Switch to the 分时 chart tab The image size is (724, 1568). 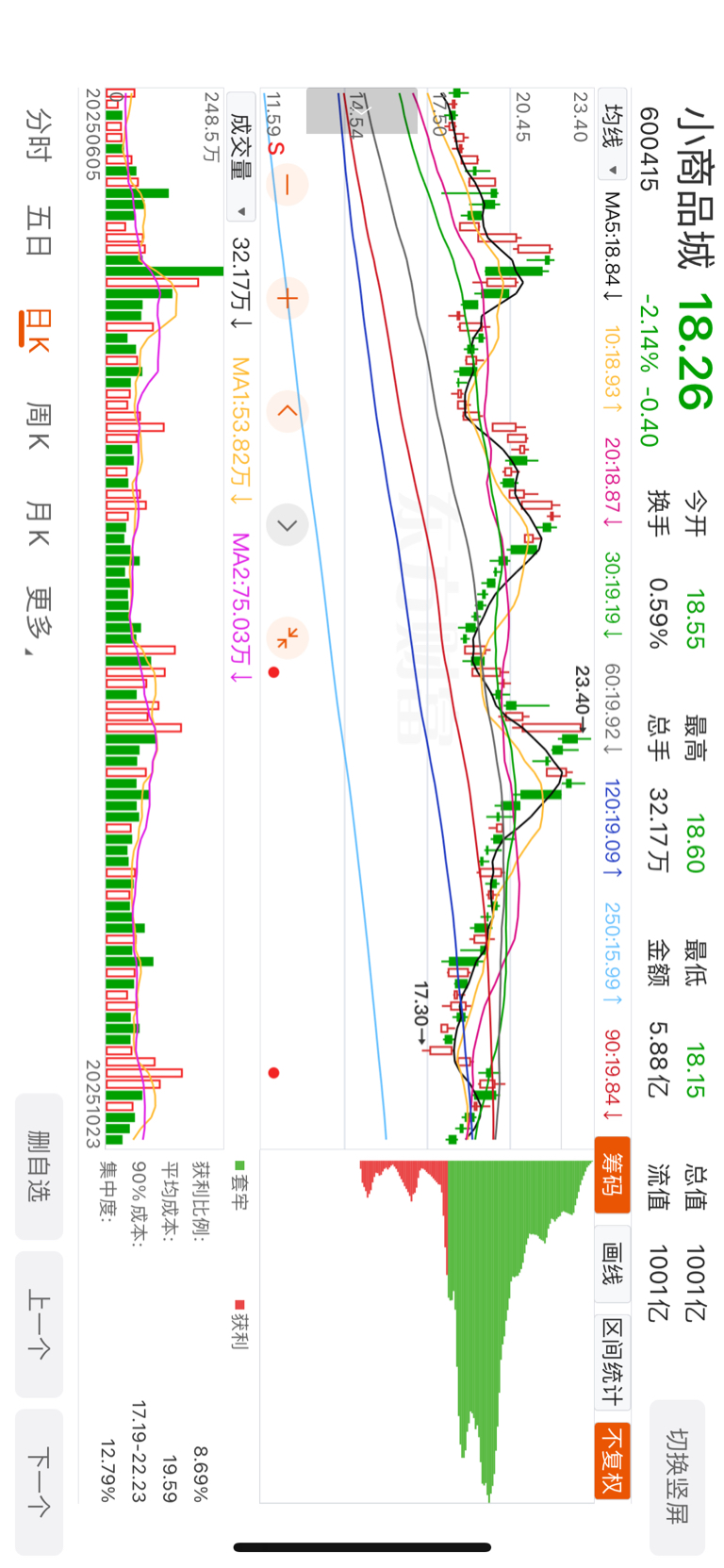(39, 133)
